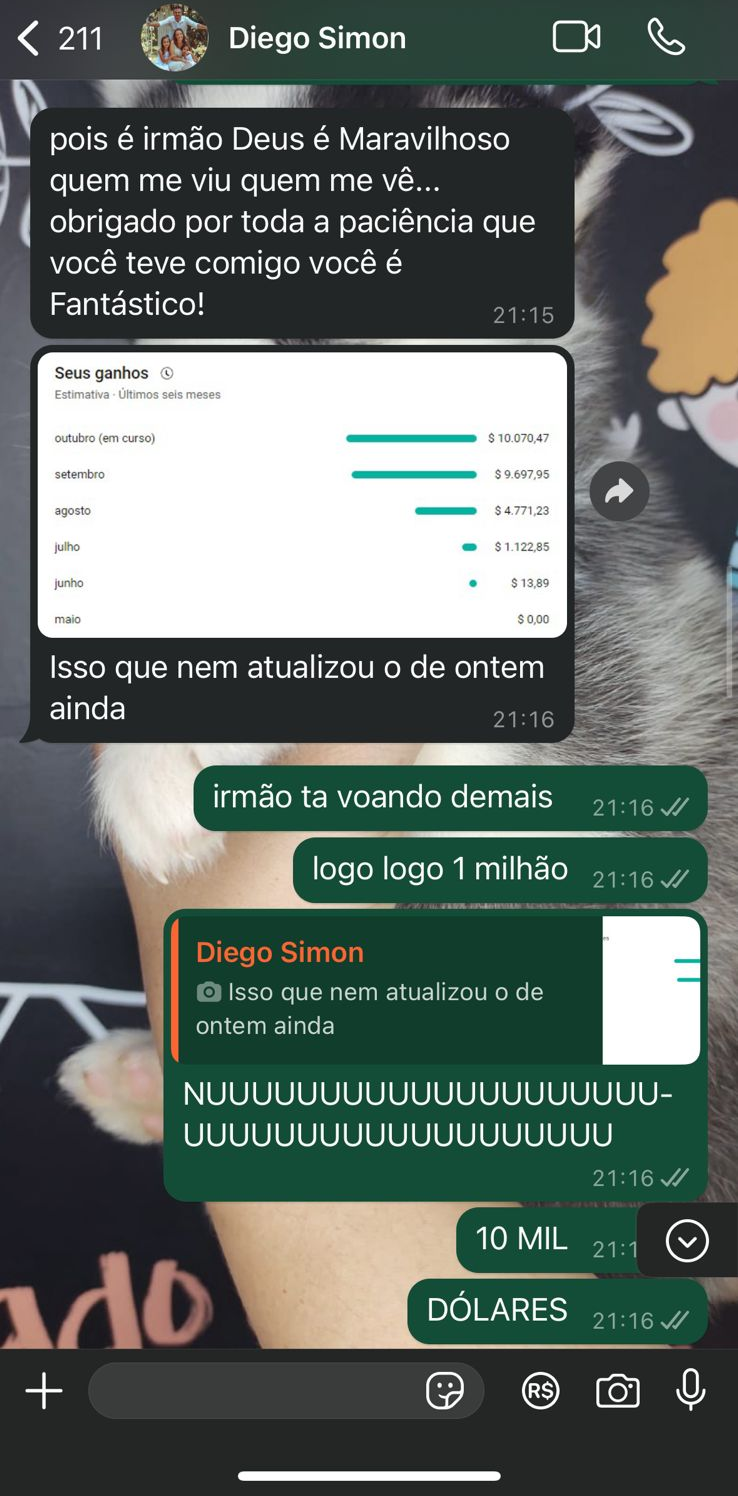
Task: Tap the voice message microphone
Action: 691,1391
